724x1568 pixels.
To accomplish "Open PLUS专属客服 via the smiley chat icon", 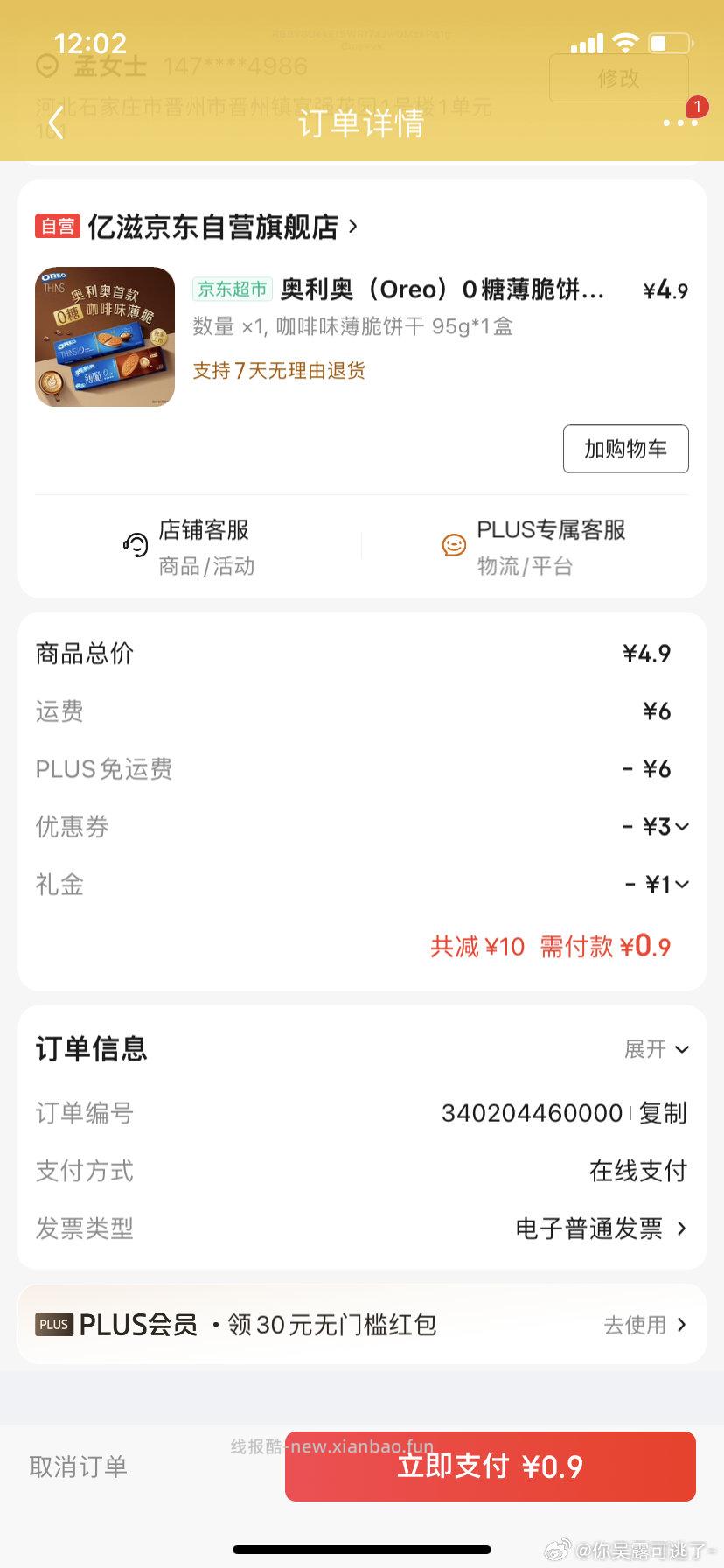I will click(454, 542).
